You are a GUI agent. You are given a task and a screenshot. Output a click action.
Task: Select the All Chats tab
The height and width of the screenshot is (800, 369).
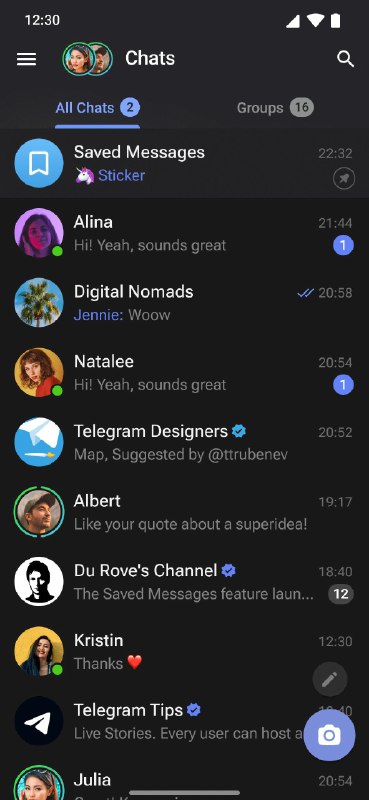tap(97, 108)
